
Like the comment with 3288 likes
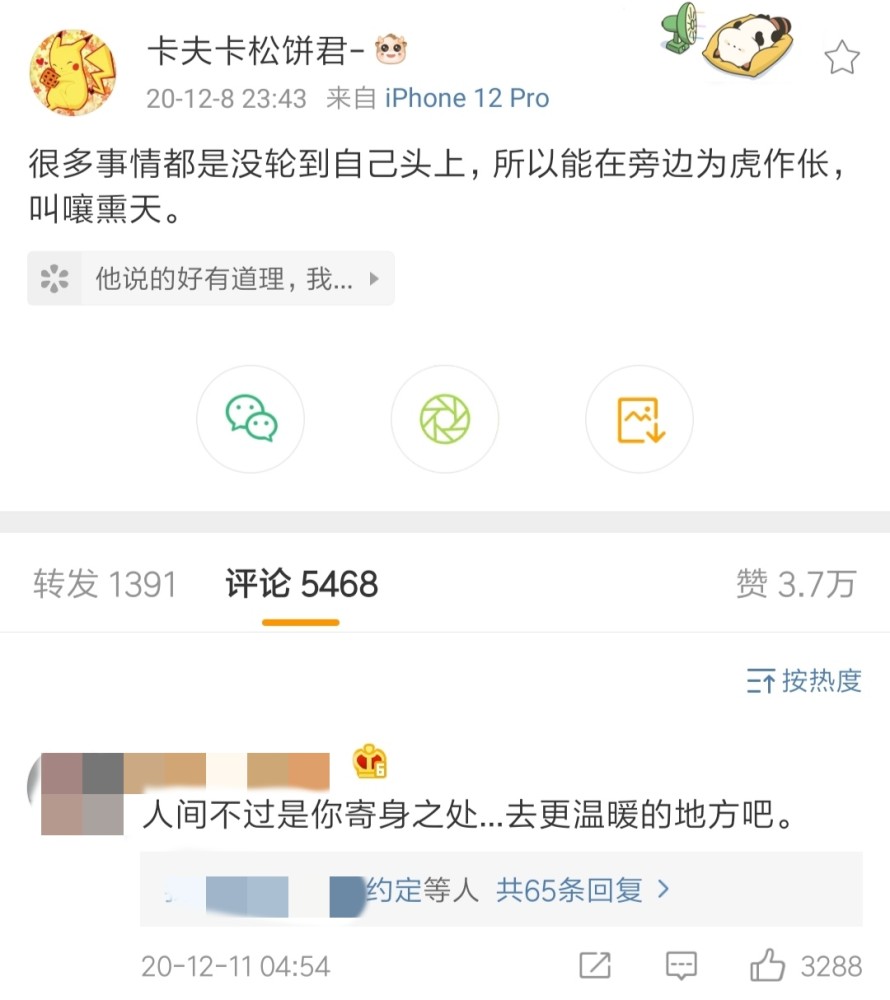click(x=768, y=966)
